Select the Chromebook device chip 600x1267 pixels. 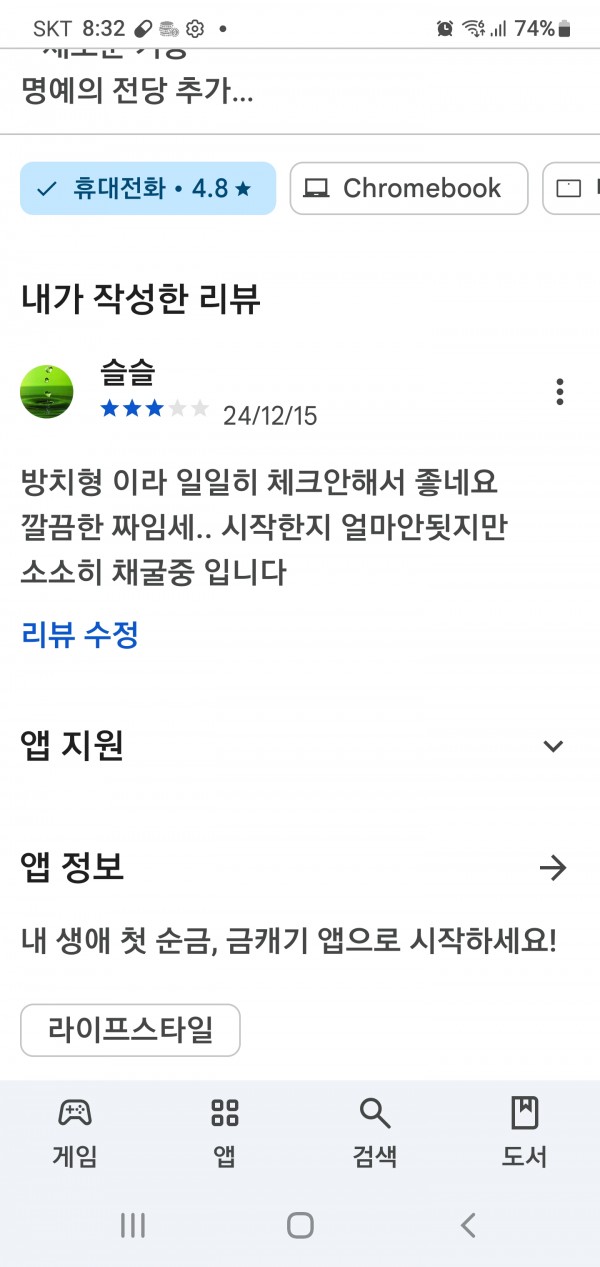409,188
